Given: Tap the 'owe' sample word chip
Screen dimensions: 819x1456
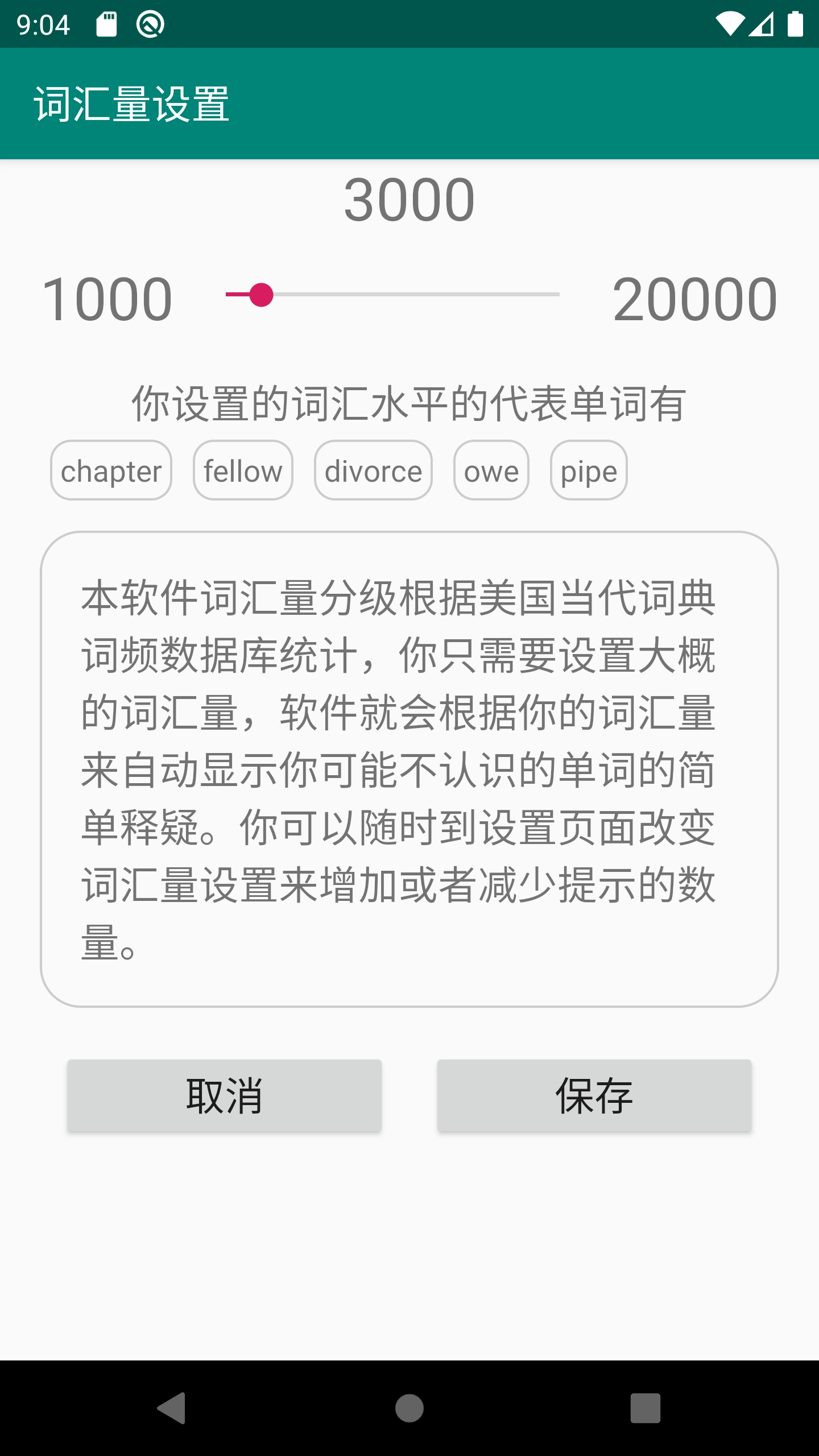Looking at the screenshot, I should click(491, 471).
